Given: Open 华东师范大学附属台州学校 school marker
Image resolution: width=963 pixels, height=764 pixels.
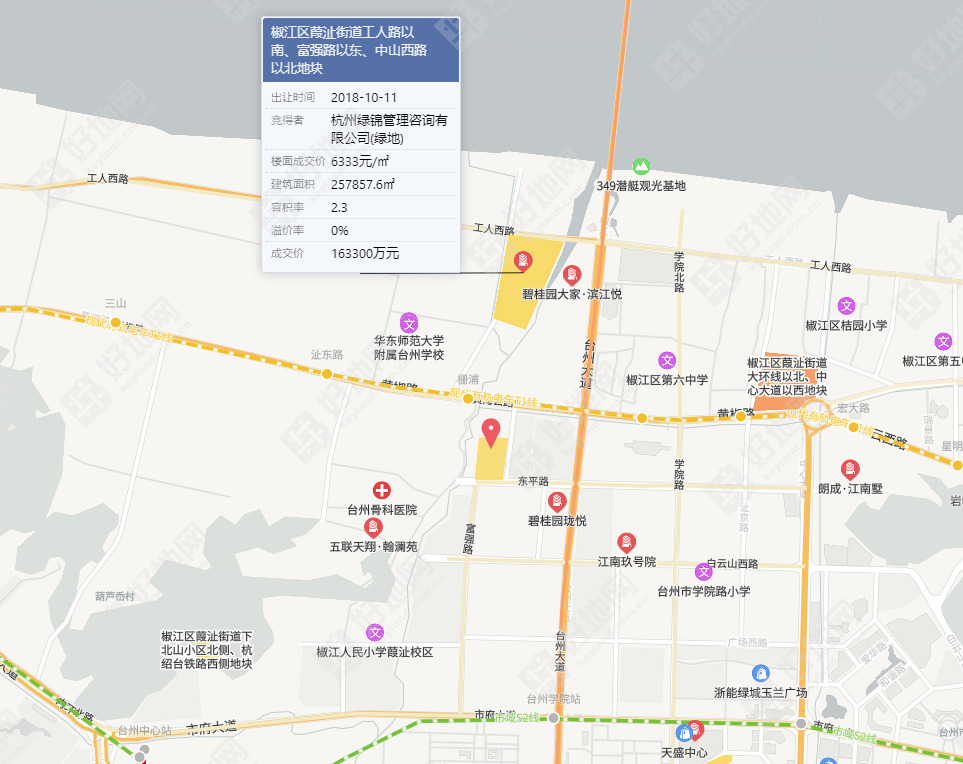Looking at the screenshot, I should [x=408, y=322].
